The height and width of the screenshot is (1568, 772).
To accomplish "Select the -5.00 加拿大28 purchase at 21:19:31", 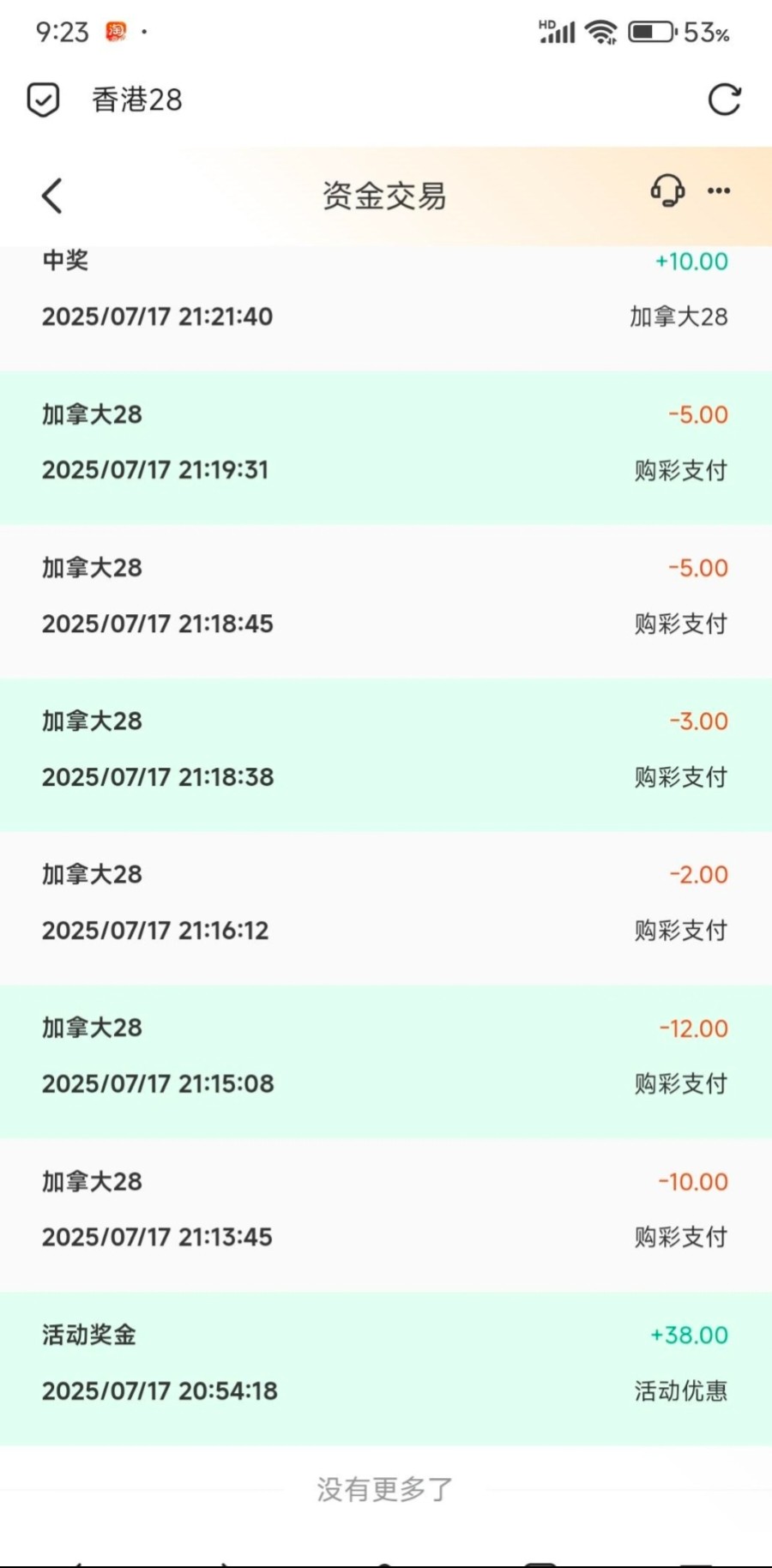I will coord(386,442).
